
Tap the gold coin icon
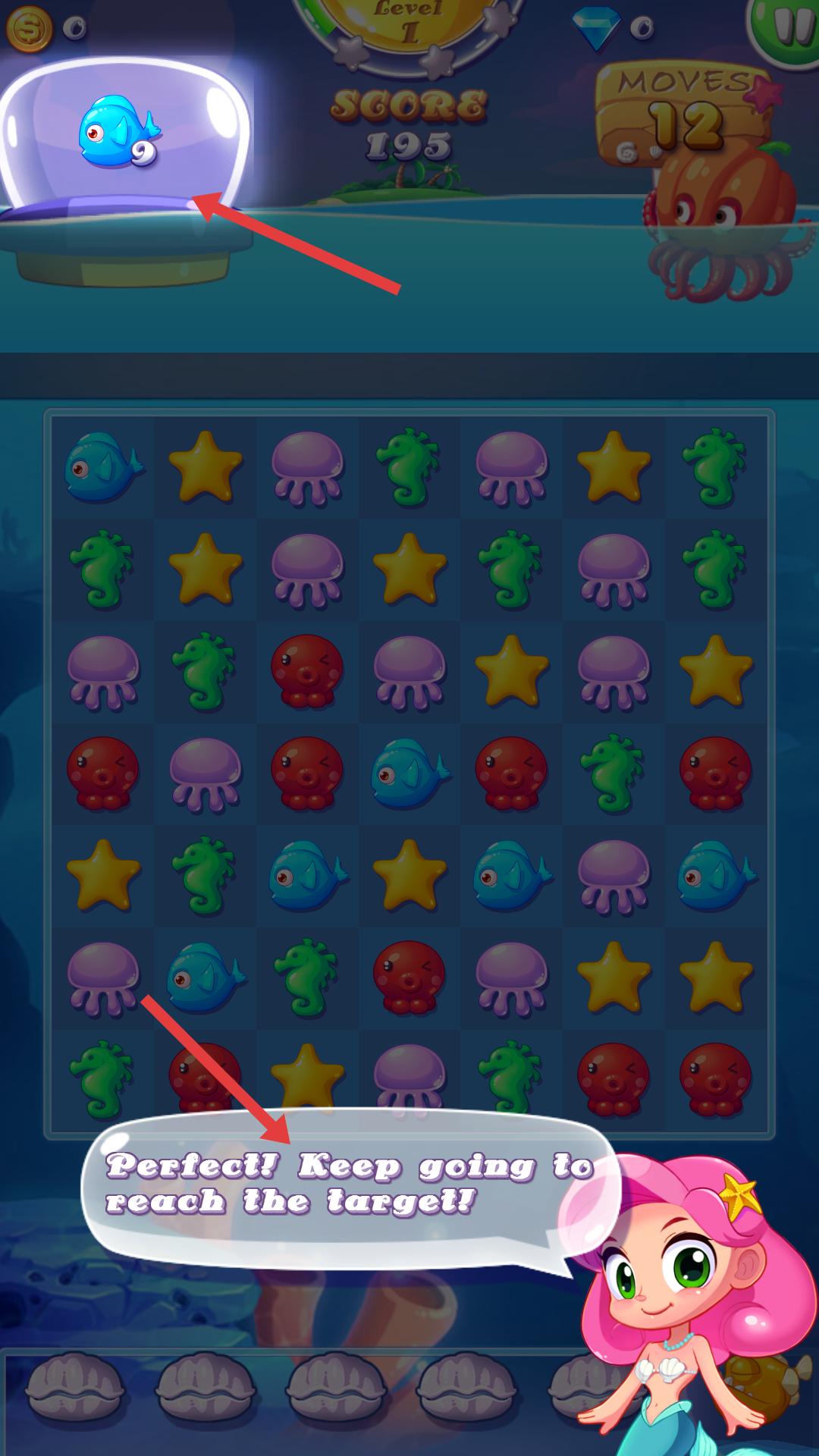tap(30, 30)
